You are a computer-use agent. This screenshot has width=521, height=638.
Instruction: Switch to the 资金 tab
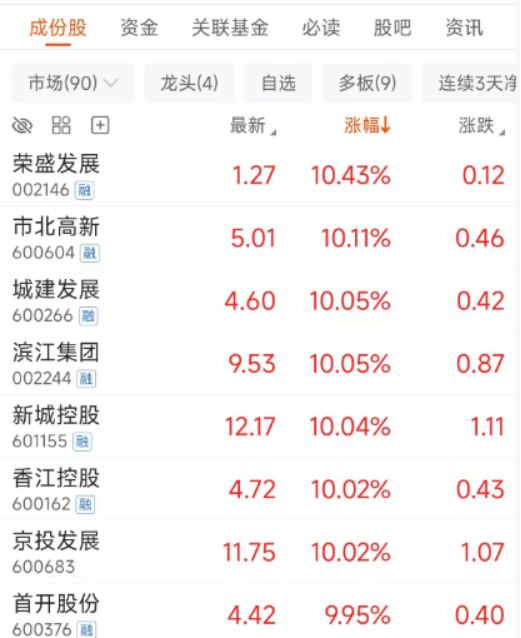pos(139,28)
